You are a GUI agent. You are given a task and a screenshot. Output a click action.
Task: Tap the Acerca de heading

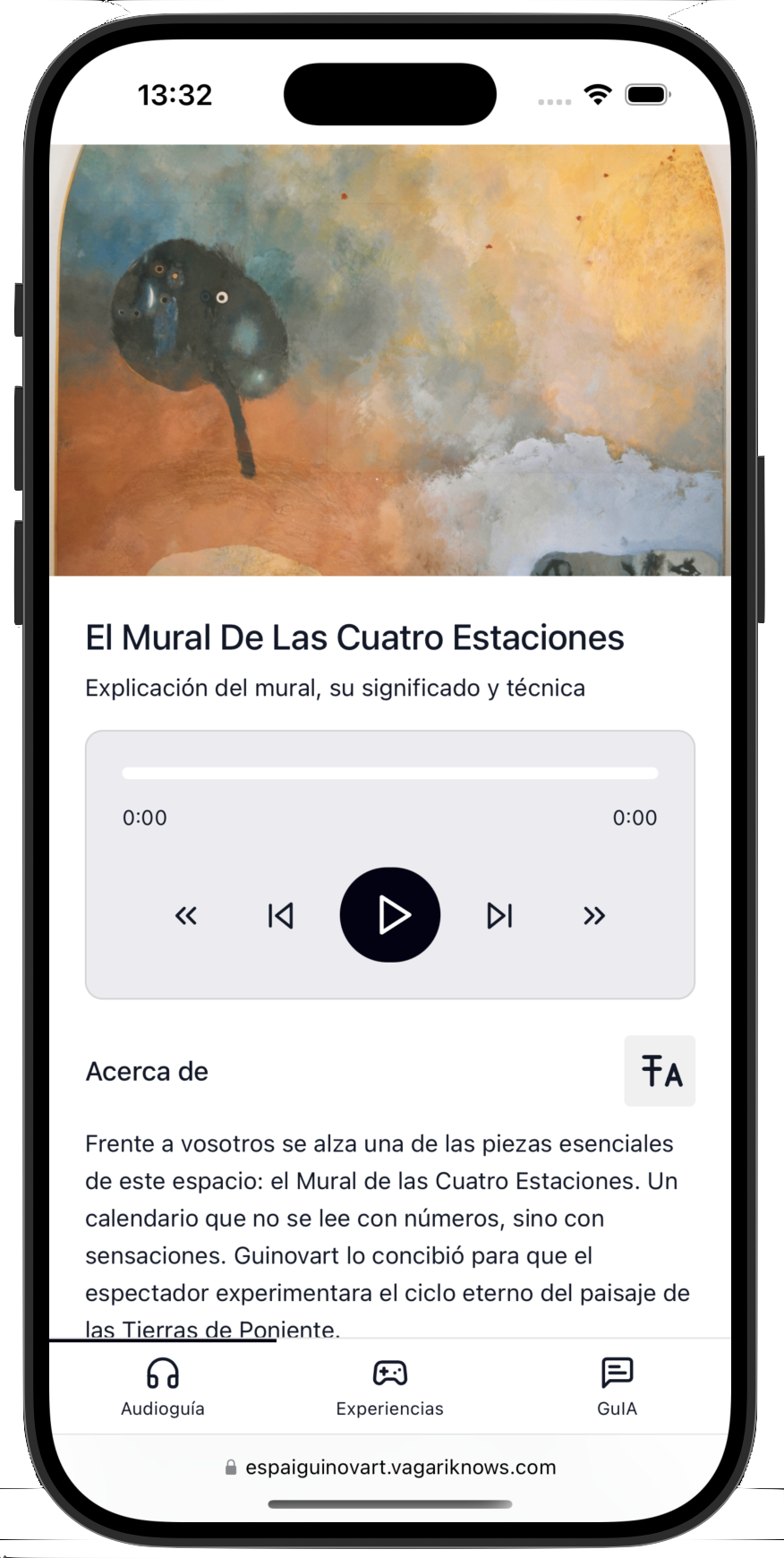click(x=146, y=1071)
